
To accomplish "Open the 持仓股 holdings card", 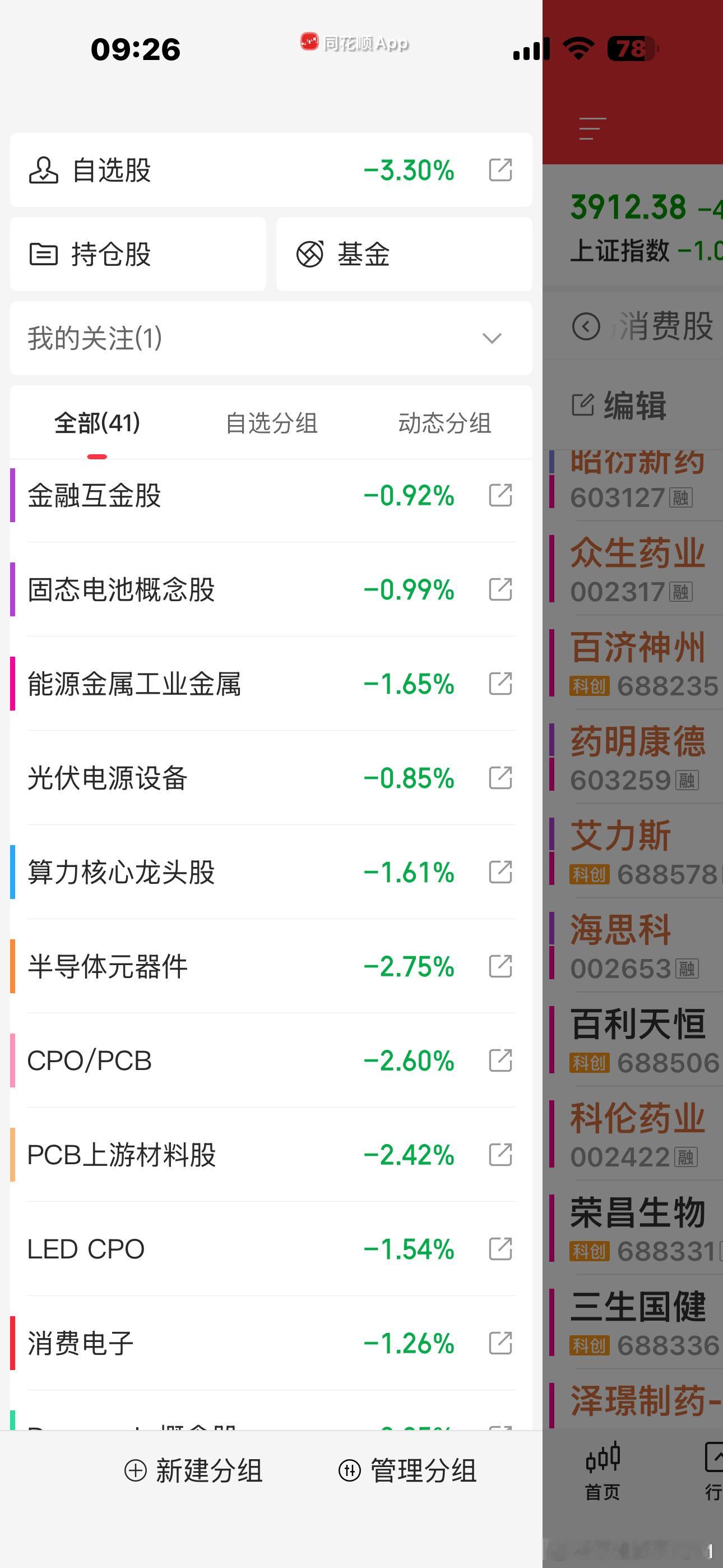I will click(x=138, y=254).
